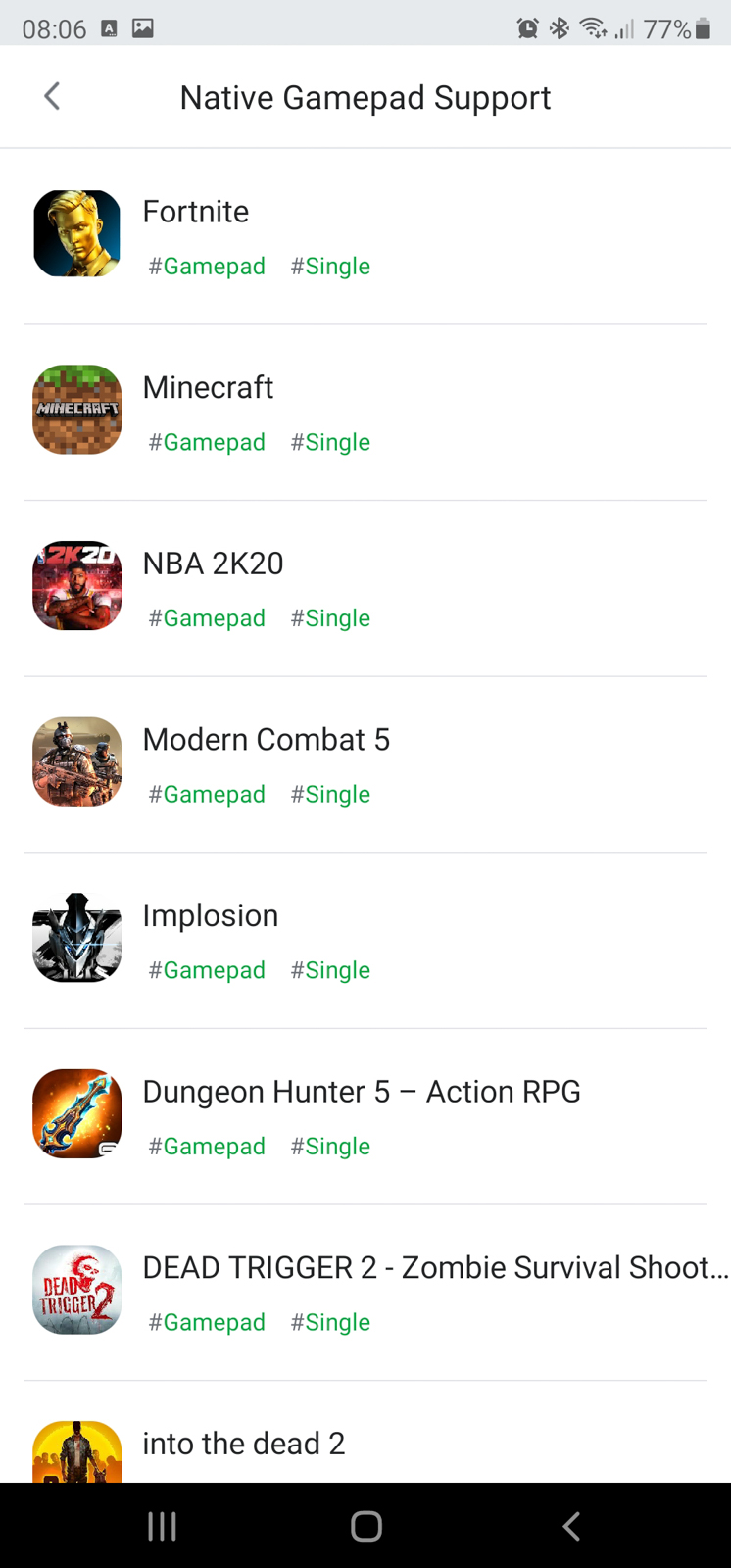Tap the system home button
731x1568 pixels.
tap(365, 1526)
